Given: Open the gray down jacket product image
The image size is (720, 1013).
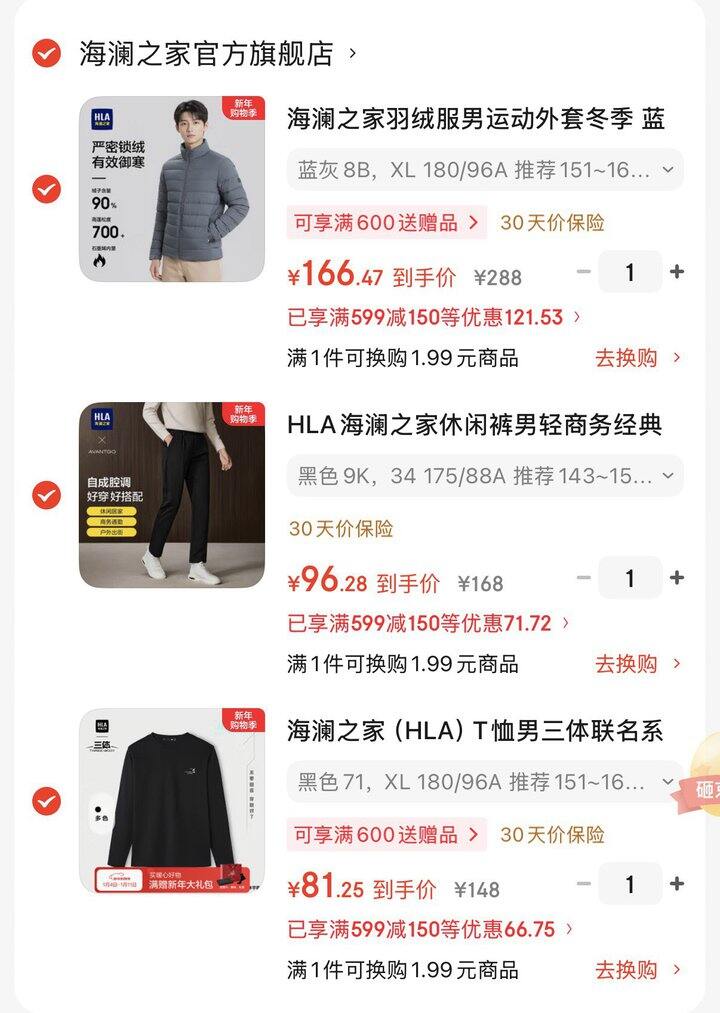Looking at the screenshot, I should (x=172, y=189).
